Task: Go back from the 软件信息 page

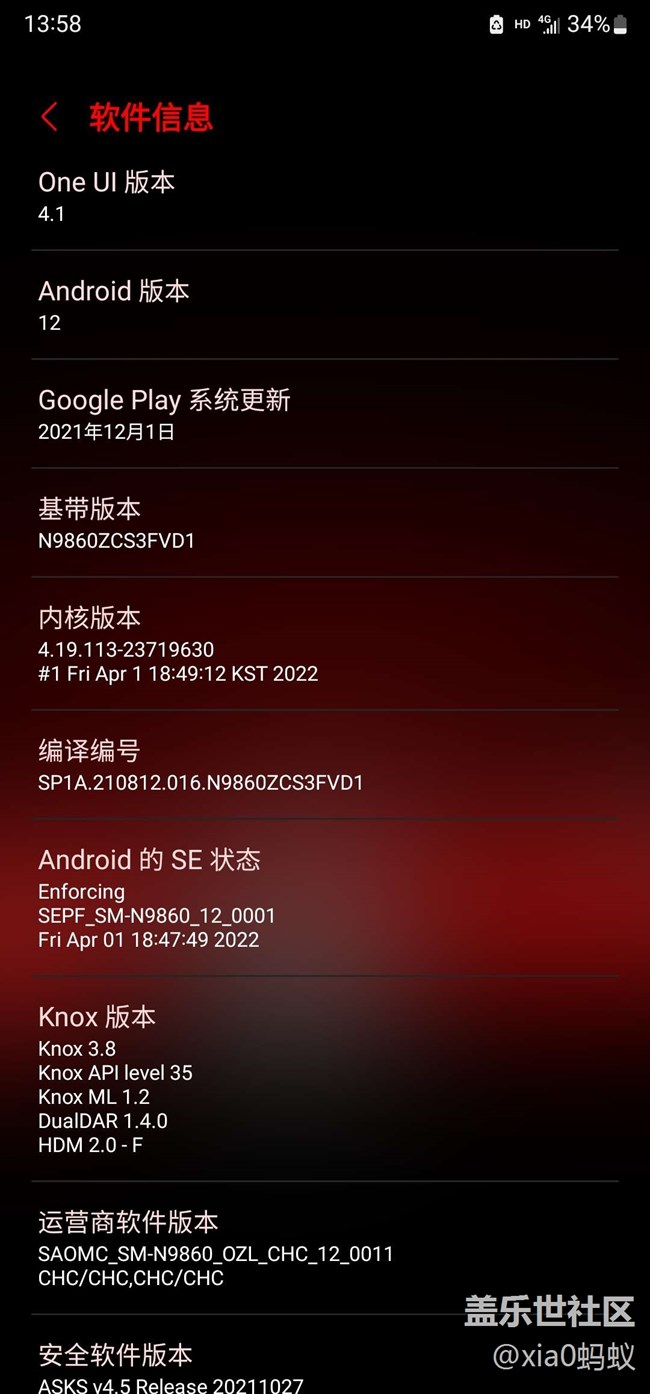Action: pyautogui.click(x=49, y=117)
